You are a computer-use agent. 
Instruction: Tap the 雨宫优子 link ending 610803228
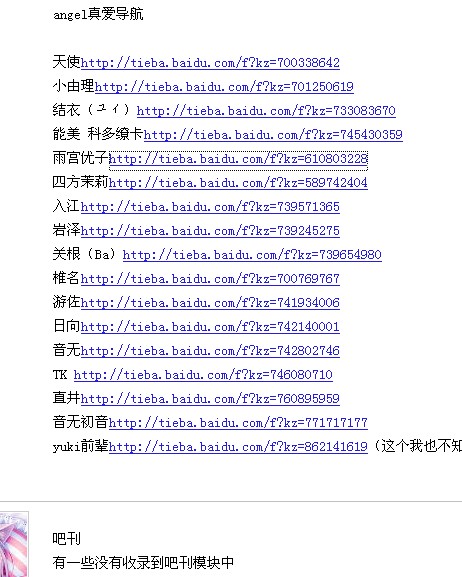click(238, 159)
